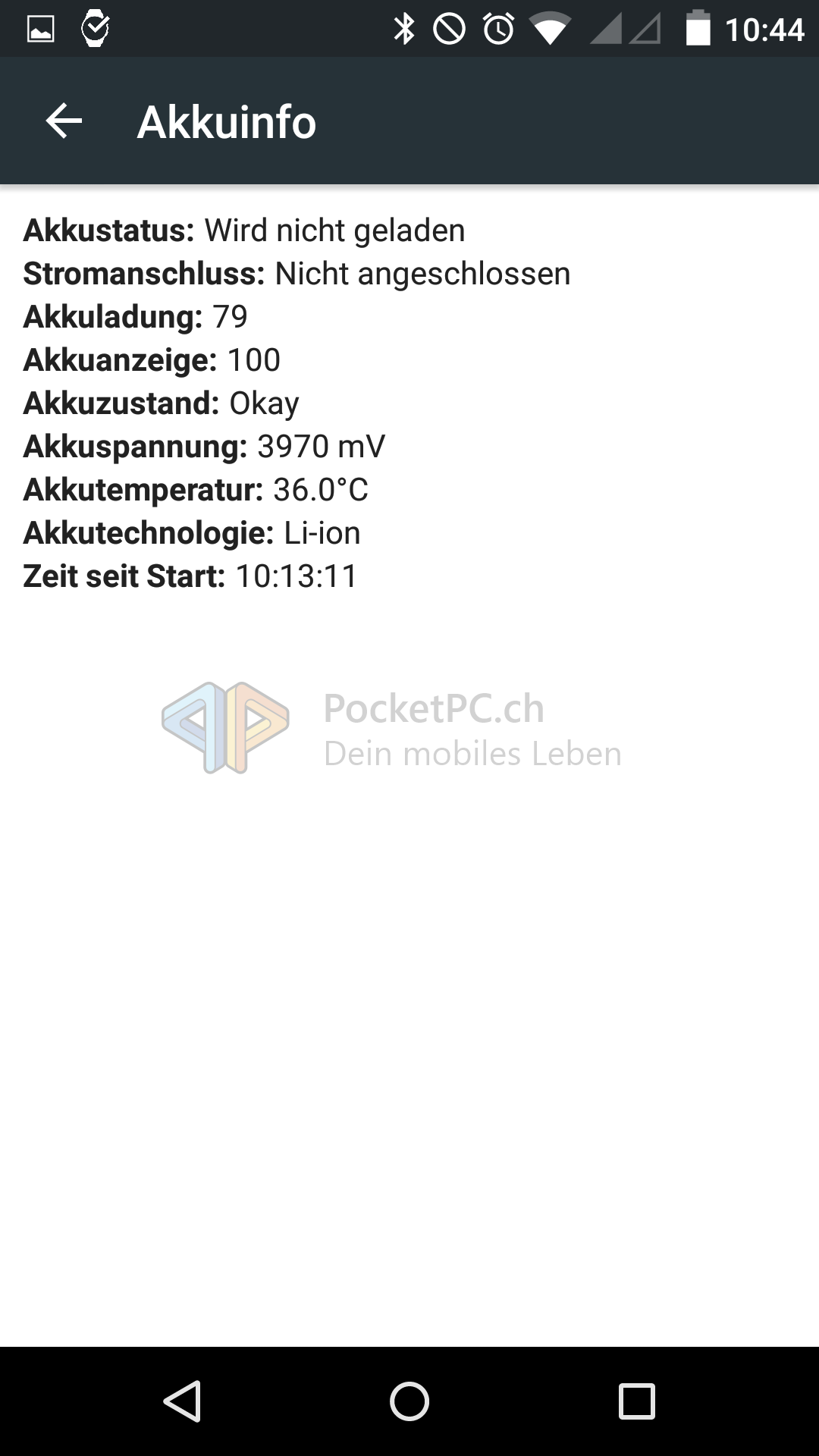Open the recent apps overview
Viewport: 819px width, 1456px height.
(636, 1401)
